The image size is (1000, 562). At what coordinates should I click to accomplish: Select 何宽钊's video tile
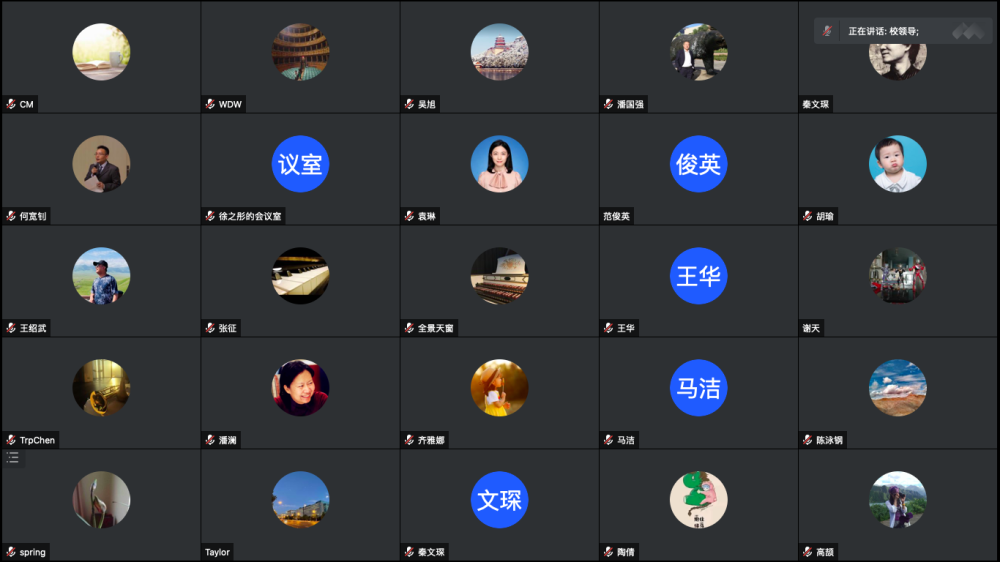(101, 168)
